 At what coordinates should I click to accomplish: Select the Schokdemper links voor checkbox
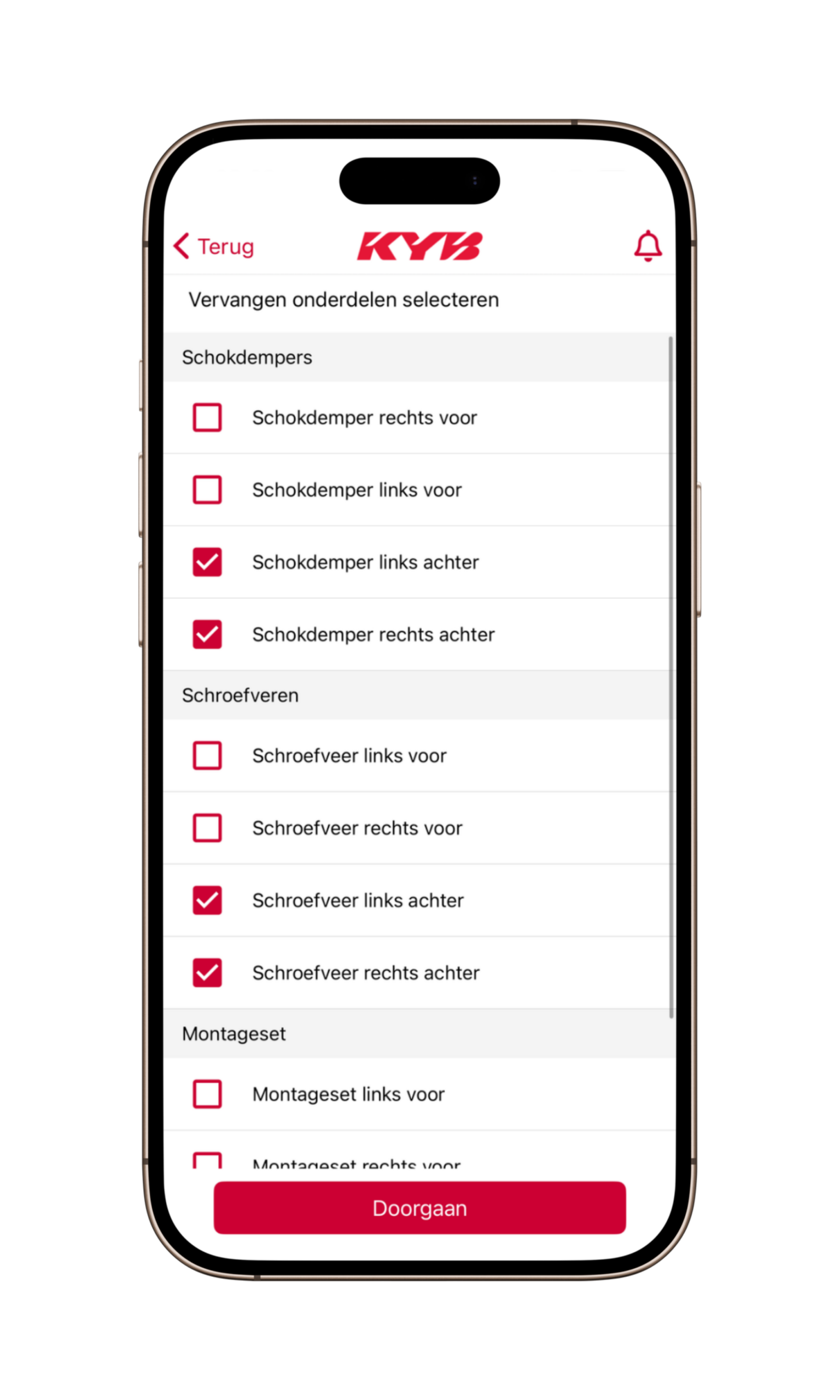[x=207, y=489]
